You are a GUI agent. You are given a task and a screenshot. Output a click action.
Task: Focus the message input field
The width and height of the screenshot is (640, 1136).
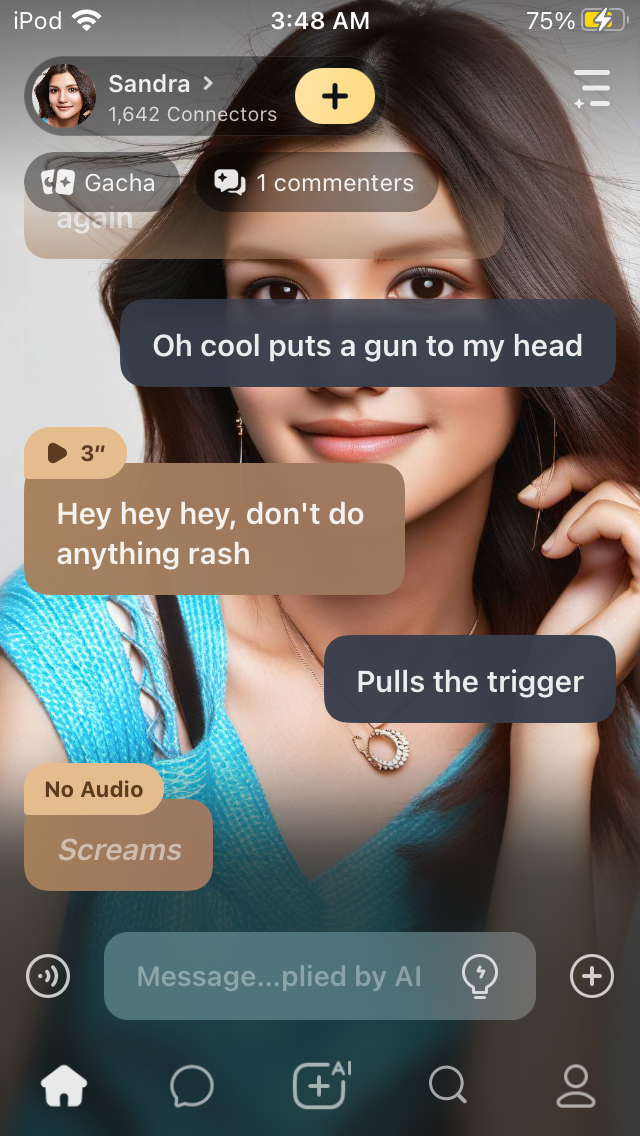[x=280, y=976]
